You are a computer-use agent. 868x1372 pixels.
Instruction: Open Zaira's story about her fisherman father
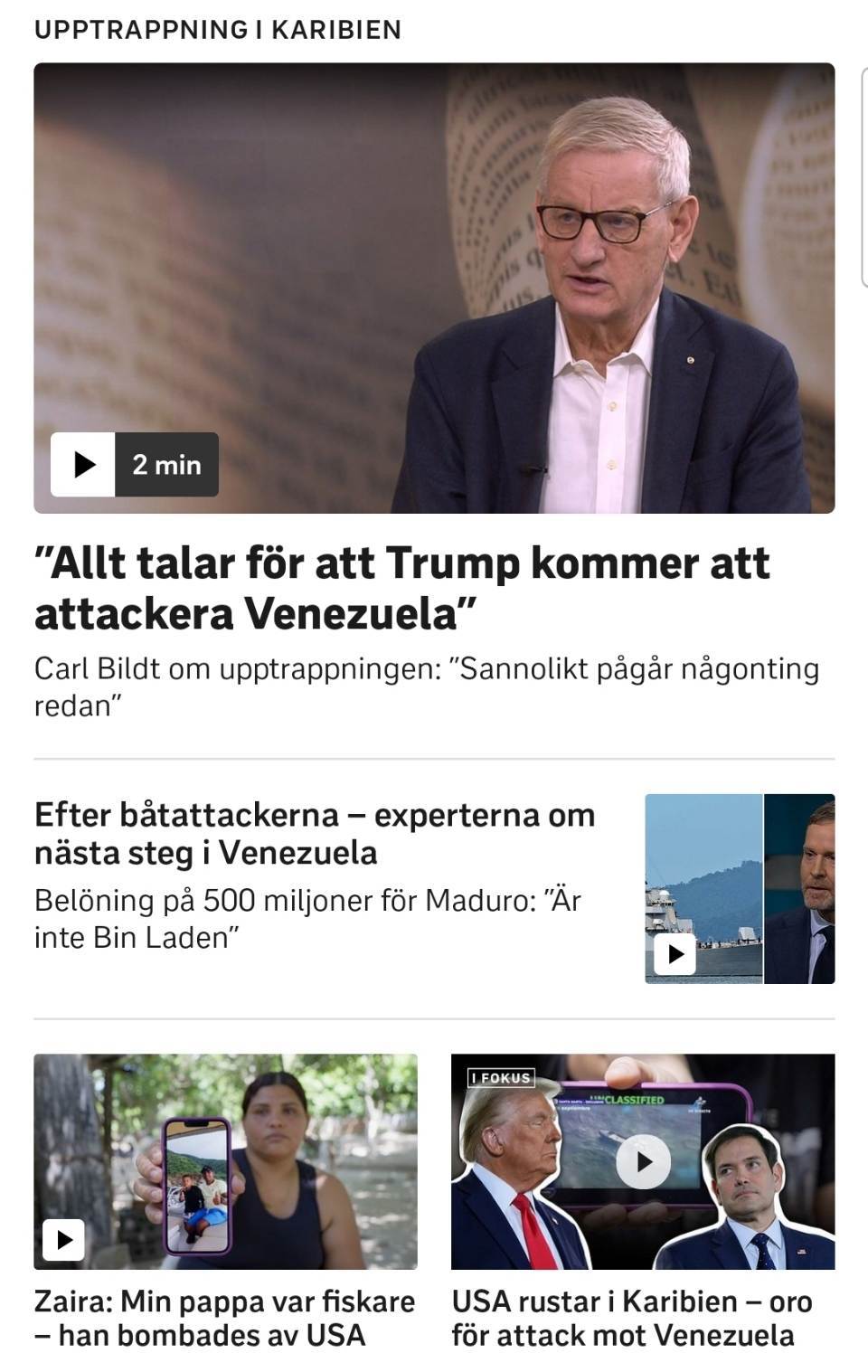click(225, 1161)
